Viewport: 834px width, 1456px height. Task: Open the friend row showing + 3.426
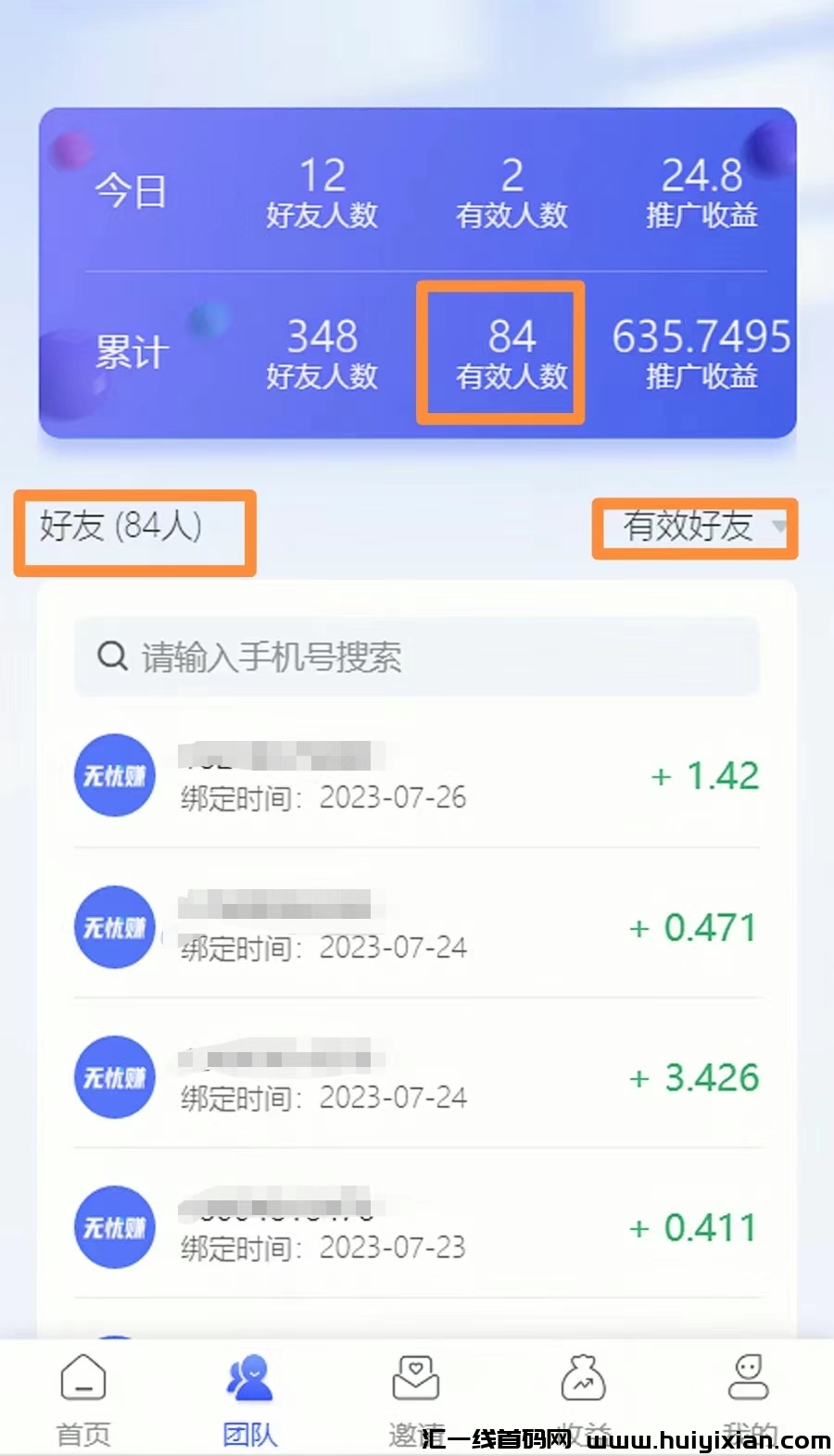(417, 1077)
